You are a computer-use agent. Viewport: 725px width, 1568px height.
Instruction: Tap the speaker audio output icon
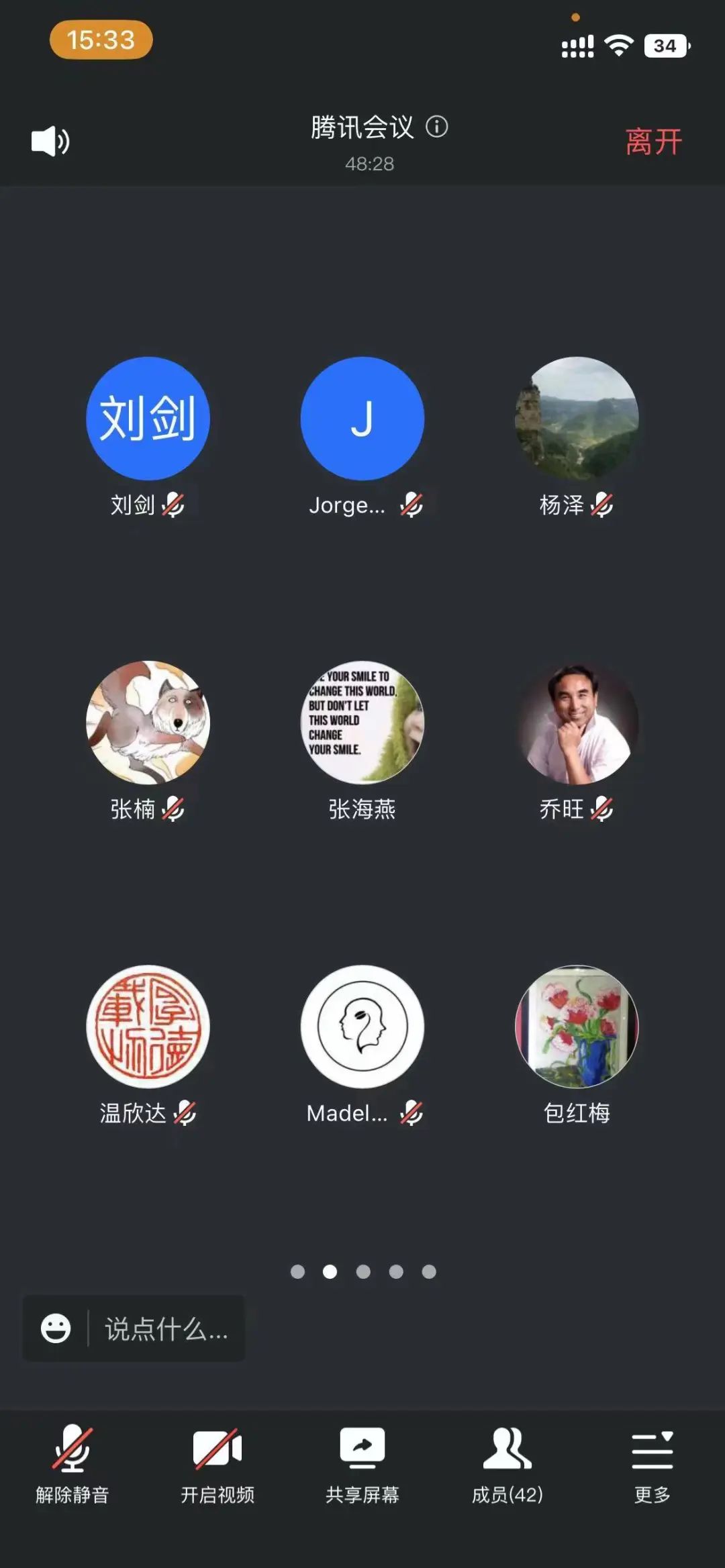49,142
